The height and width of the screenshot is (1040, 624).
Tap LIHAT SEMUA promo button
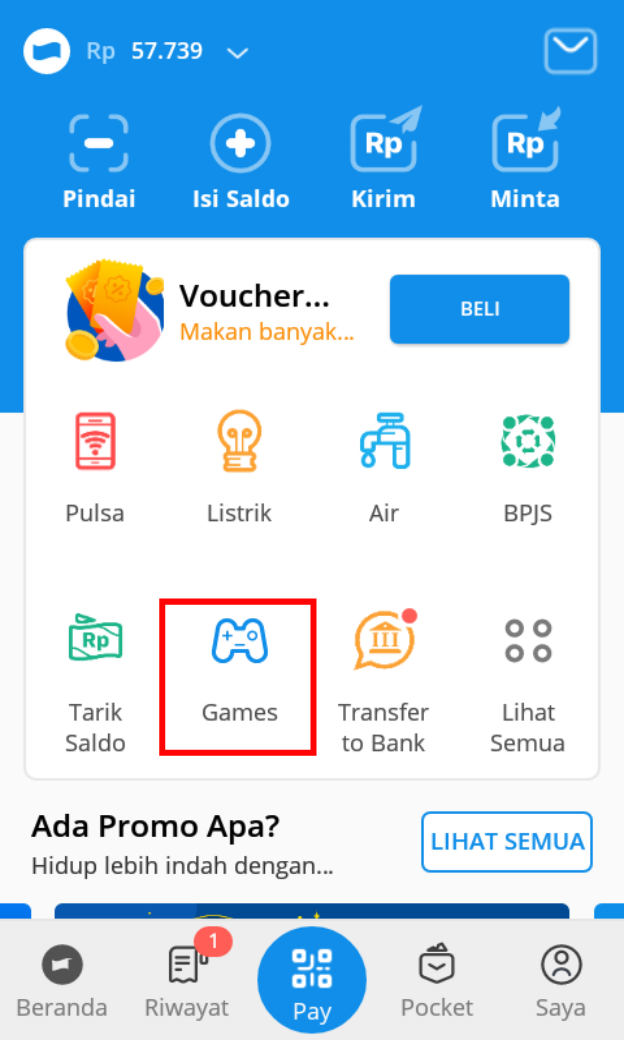click(x=507, y=842)
